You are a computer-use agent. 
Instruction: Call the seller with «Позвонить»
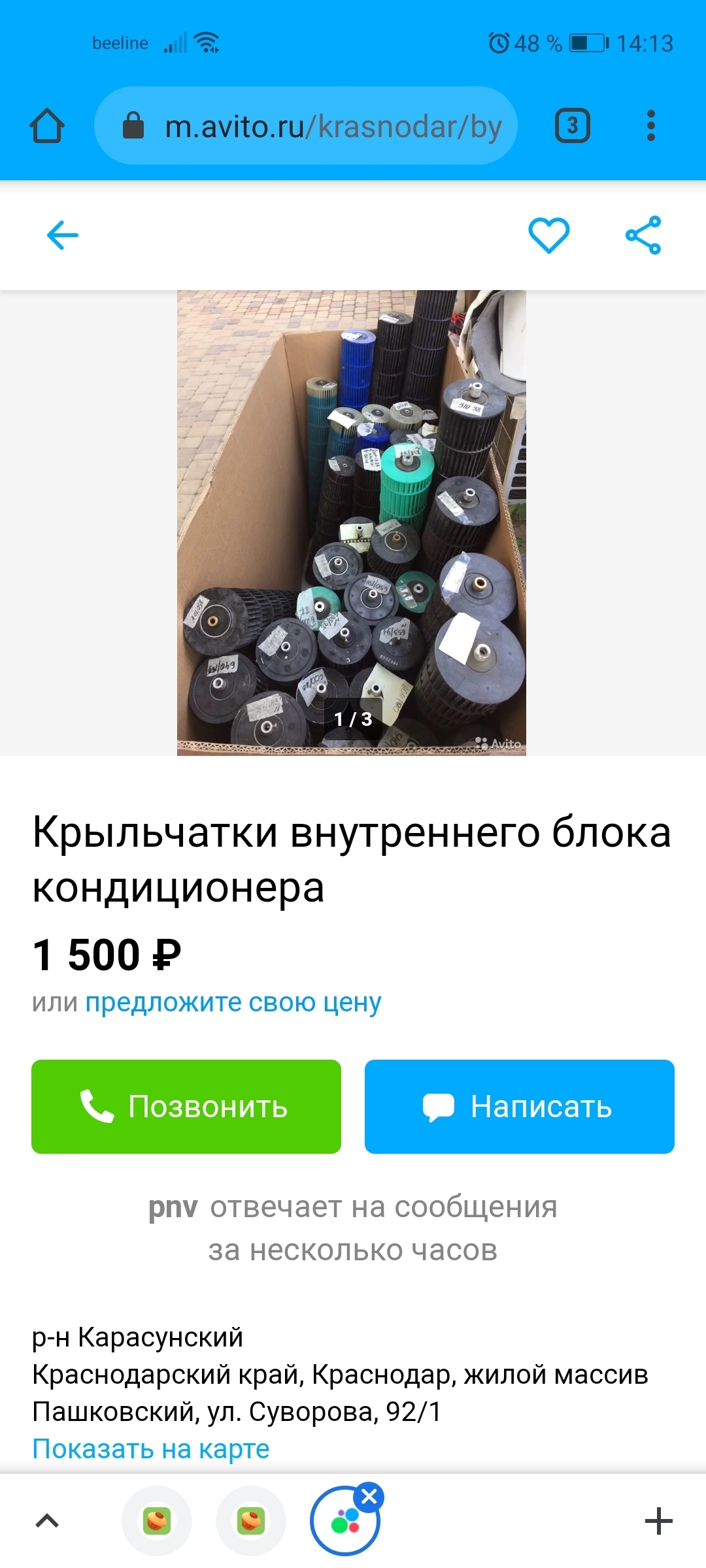pyautogui.click(x=186, y=1107)
